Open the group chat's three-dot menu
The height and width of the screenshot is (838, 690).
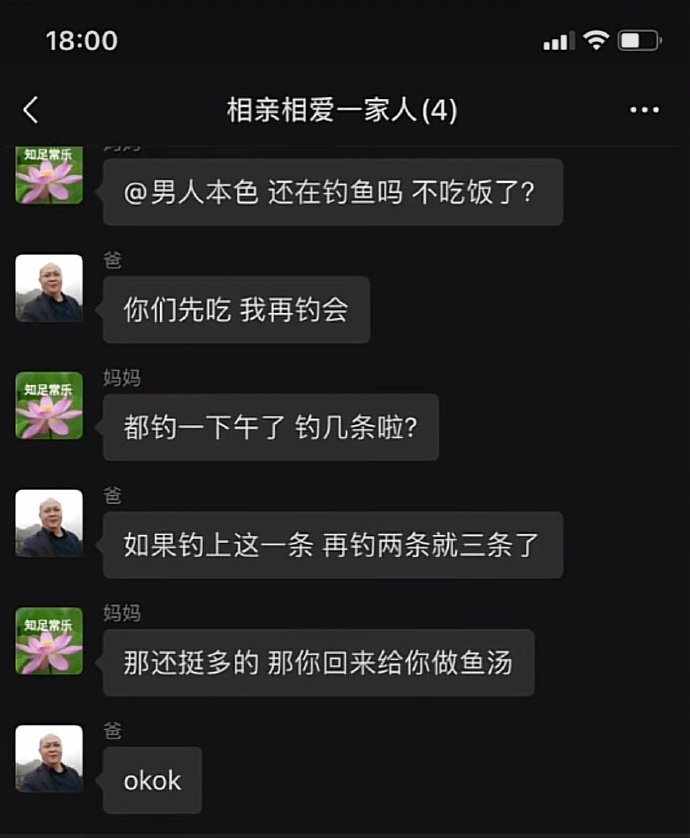tap(644, 110)
